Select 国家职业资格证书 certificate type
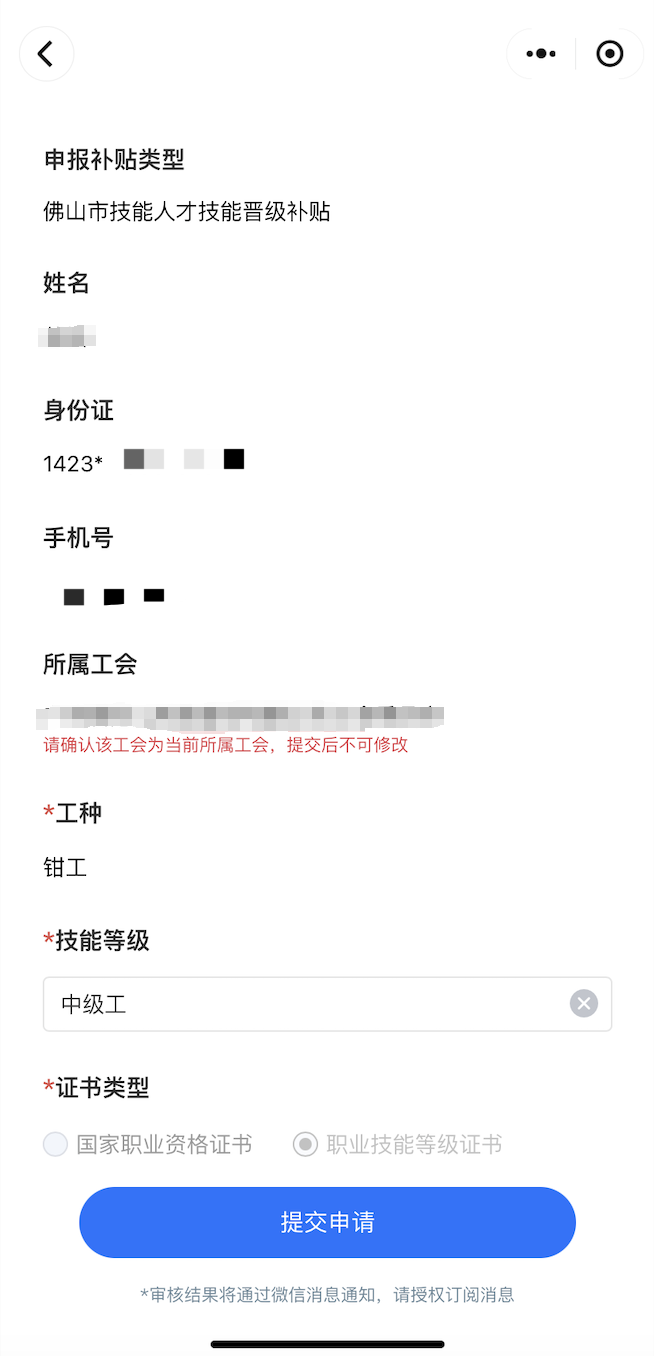 point(148,1144)
